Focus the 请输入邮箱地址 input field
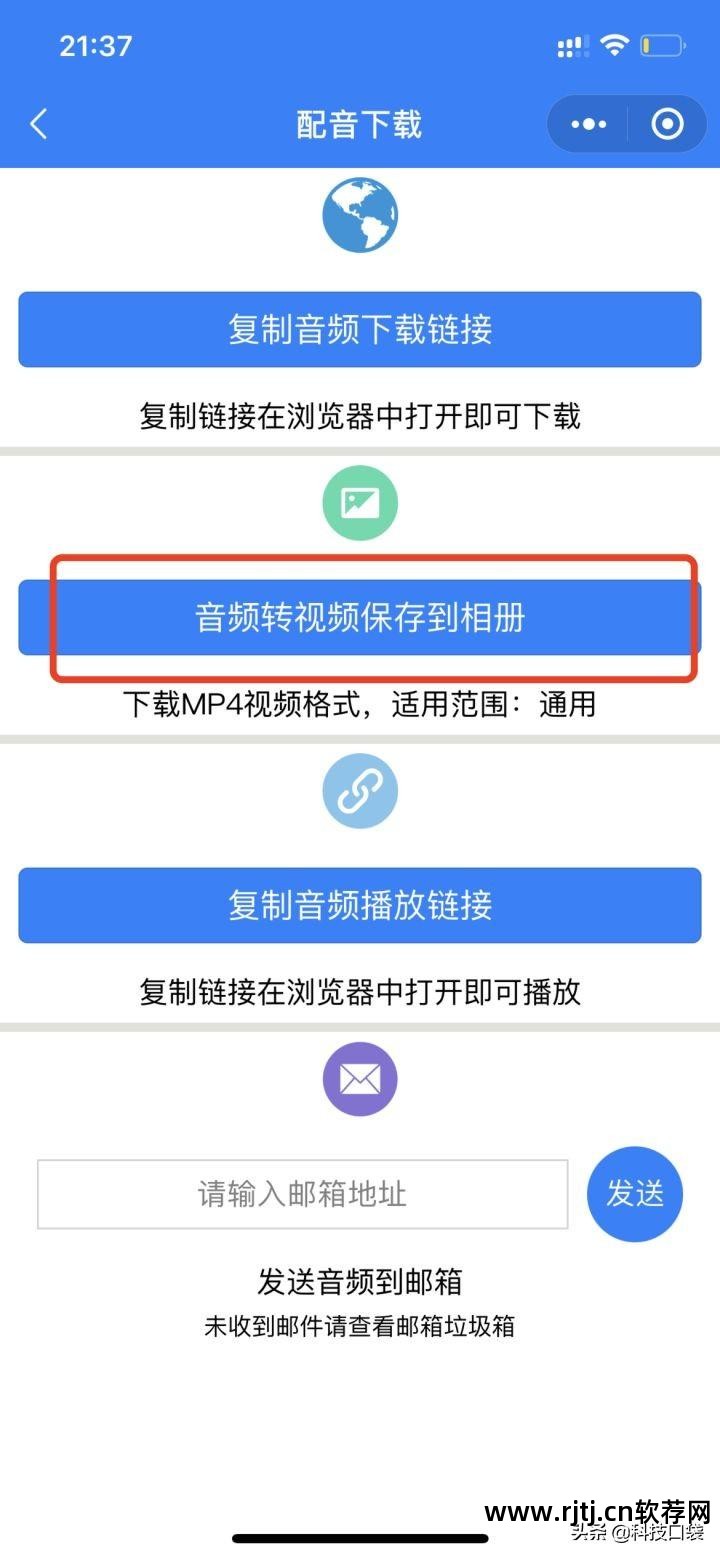 (x=302, y=1194)
